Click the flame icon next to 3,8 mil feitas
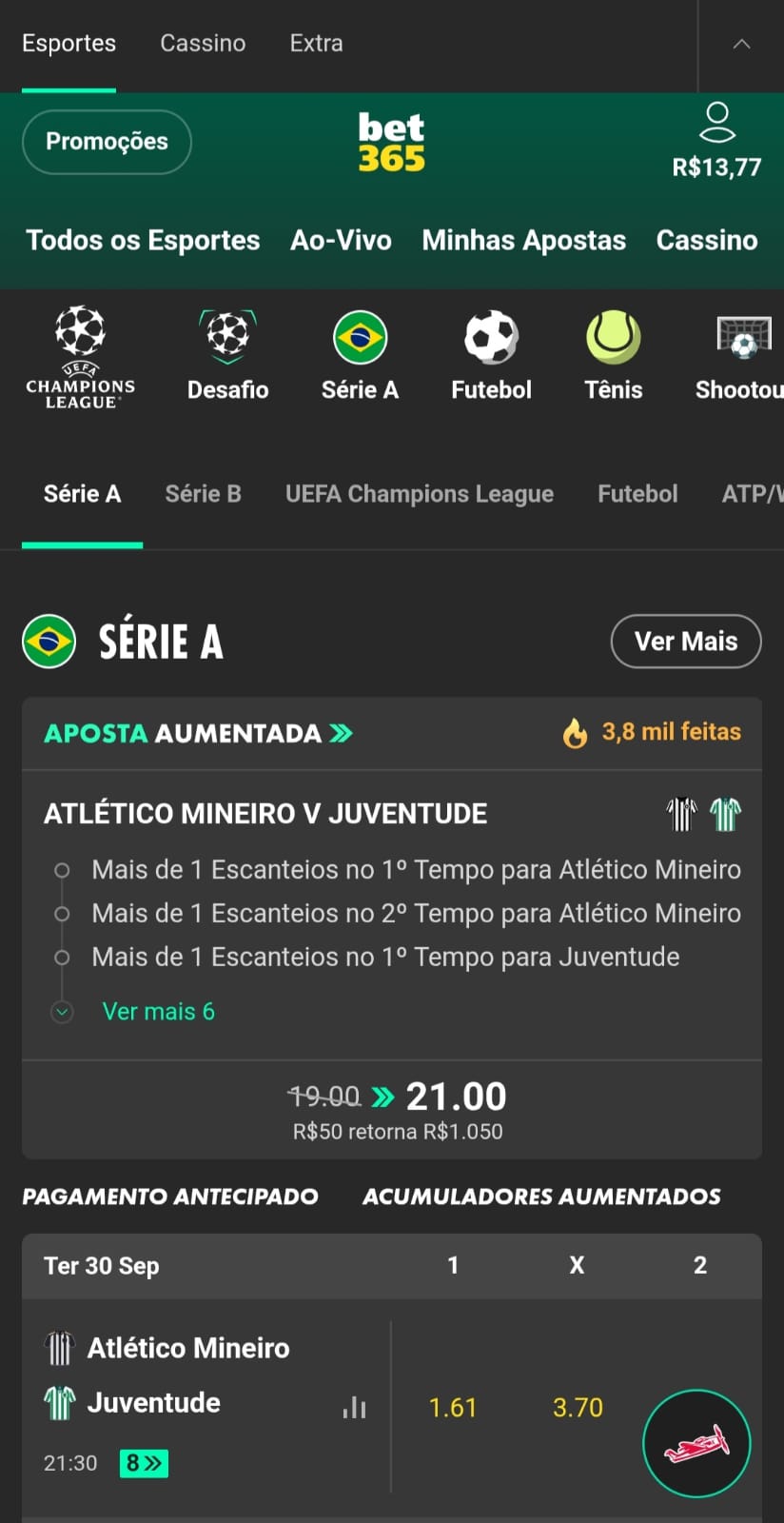784x1523 pixels. [x=575, y=732]
